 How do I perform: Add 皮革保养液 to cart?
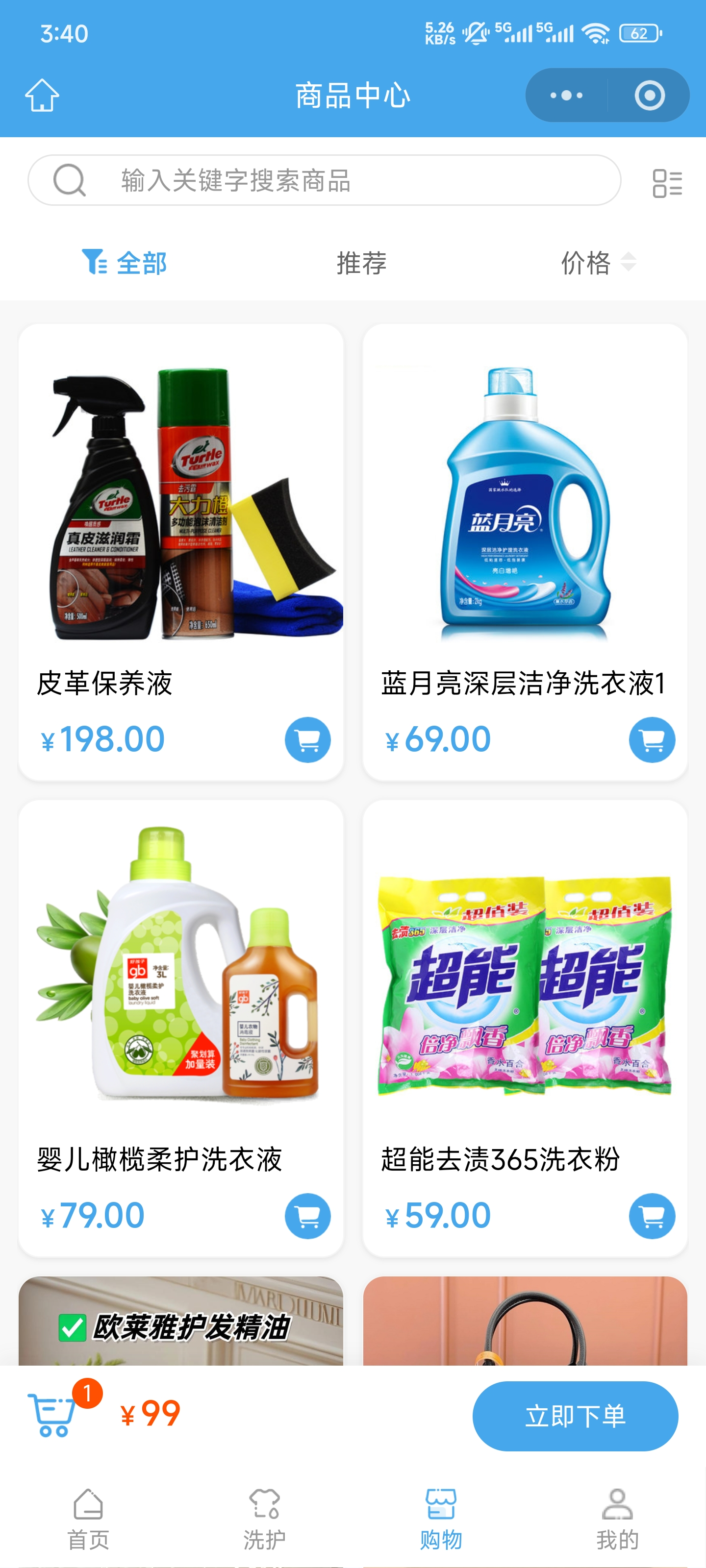point(307,739)
